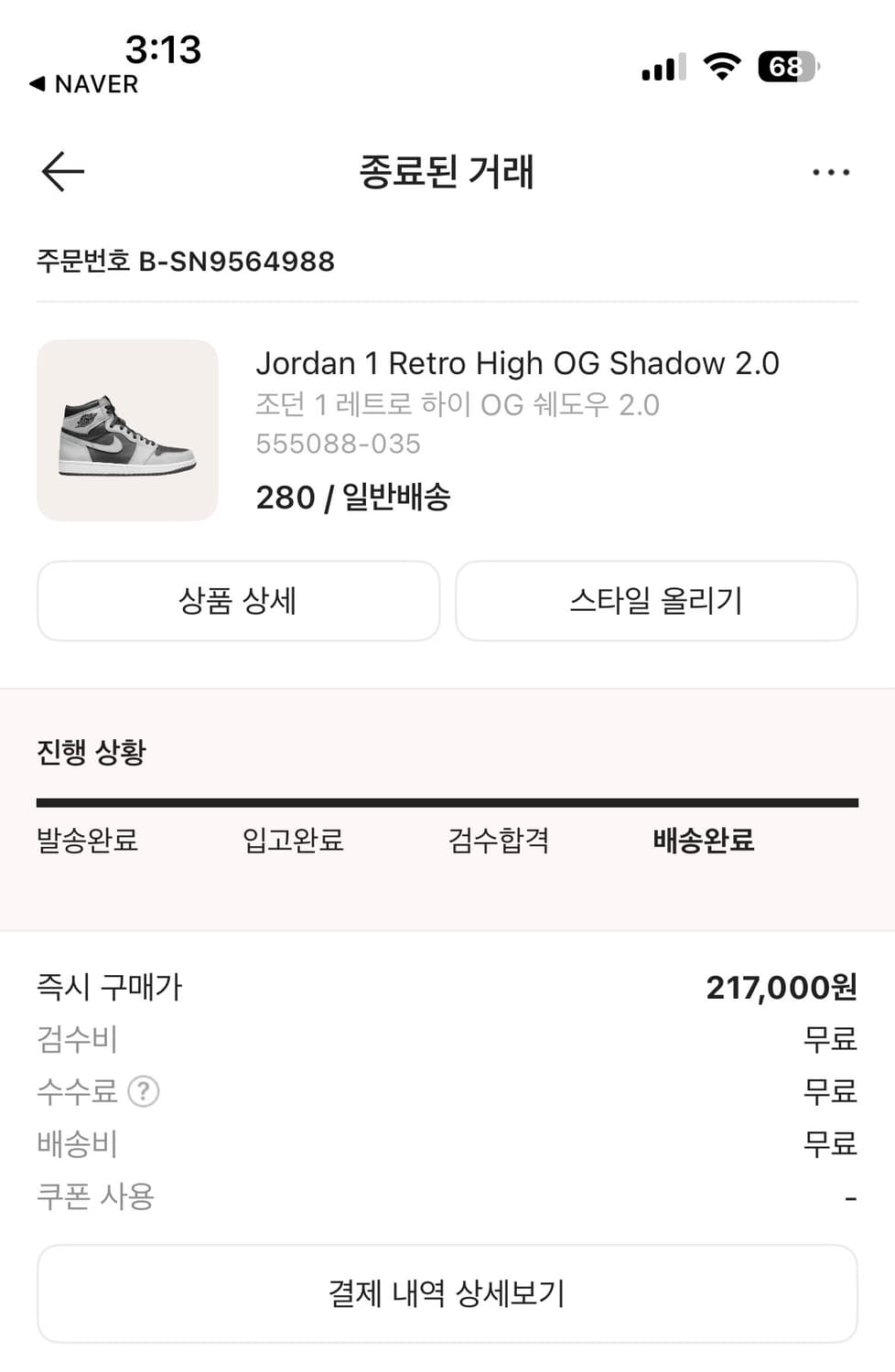Click the back arrow to return

click(61, 170)
